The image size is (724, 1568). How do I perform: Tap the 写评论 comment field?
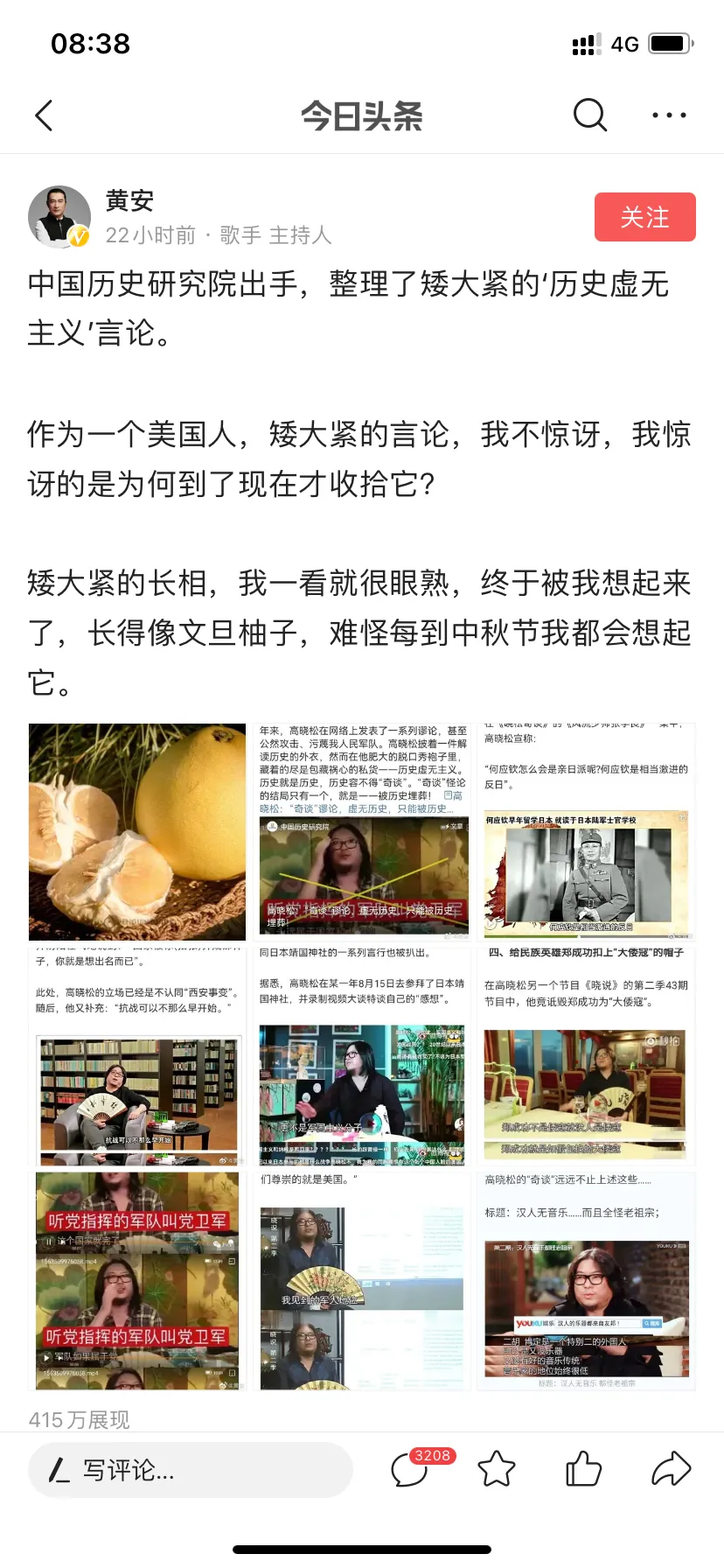[x=191, y=1470]
